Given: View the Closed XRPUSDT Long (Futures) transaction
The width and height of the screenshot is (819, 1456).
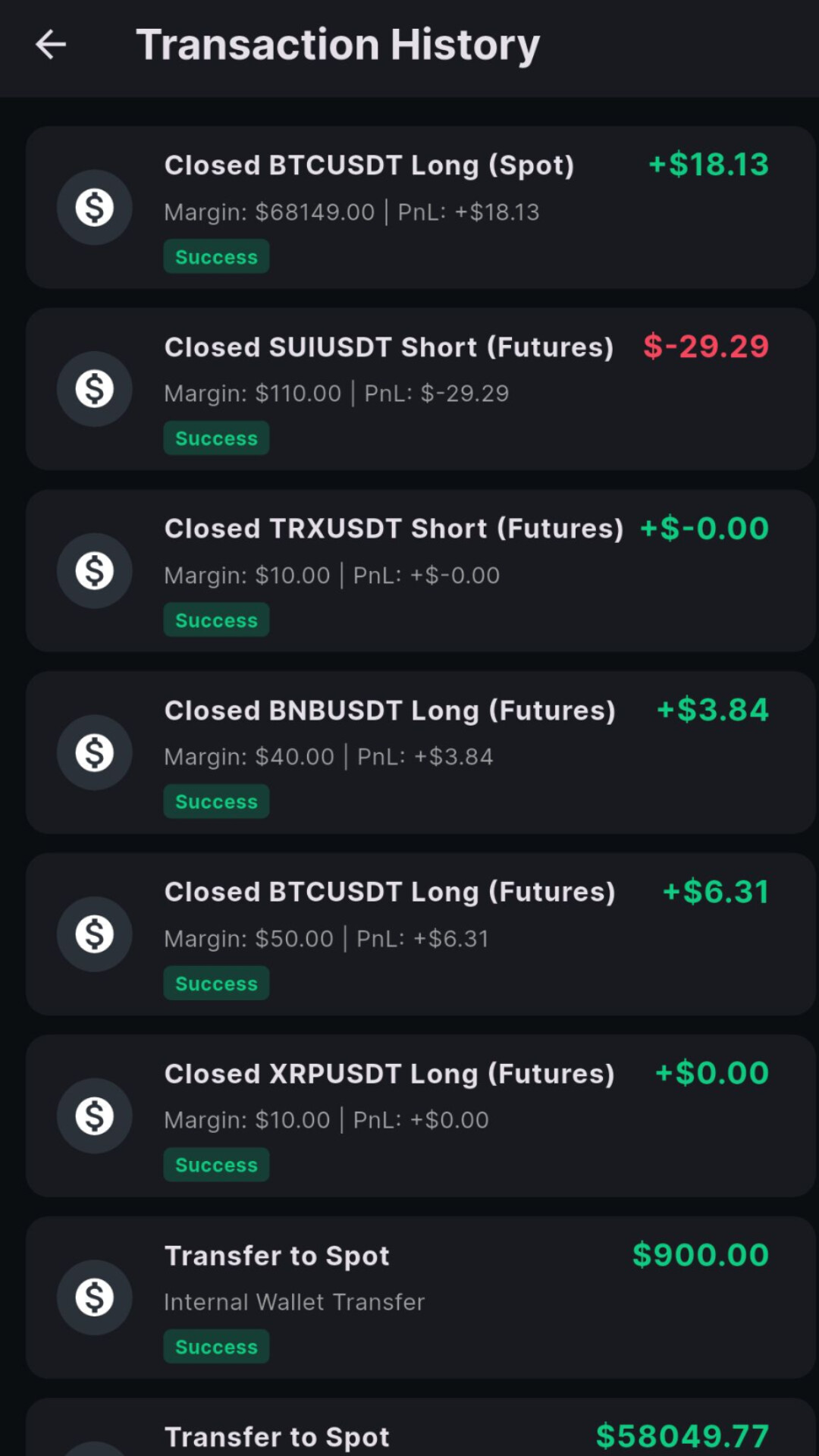Looking at the screenshot, I should [420, 1116].
